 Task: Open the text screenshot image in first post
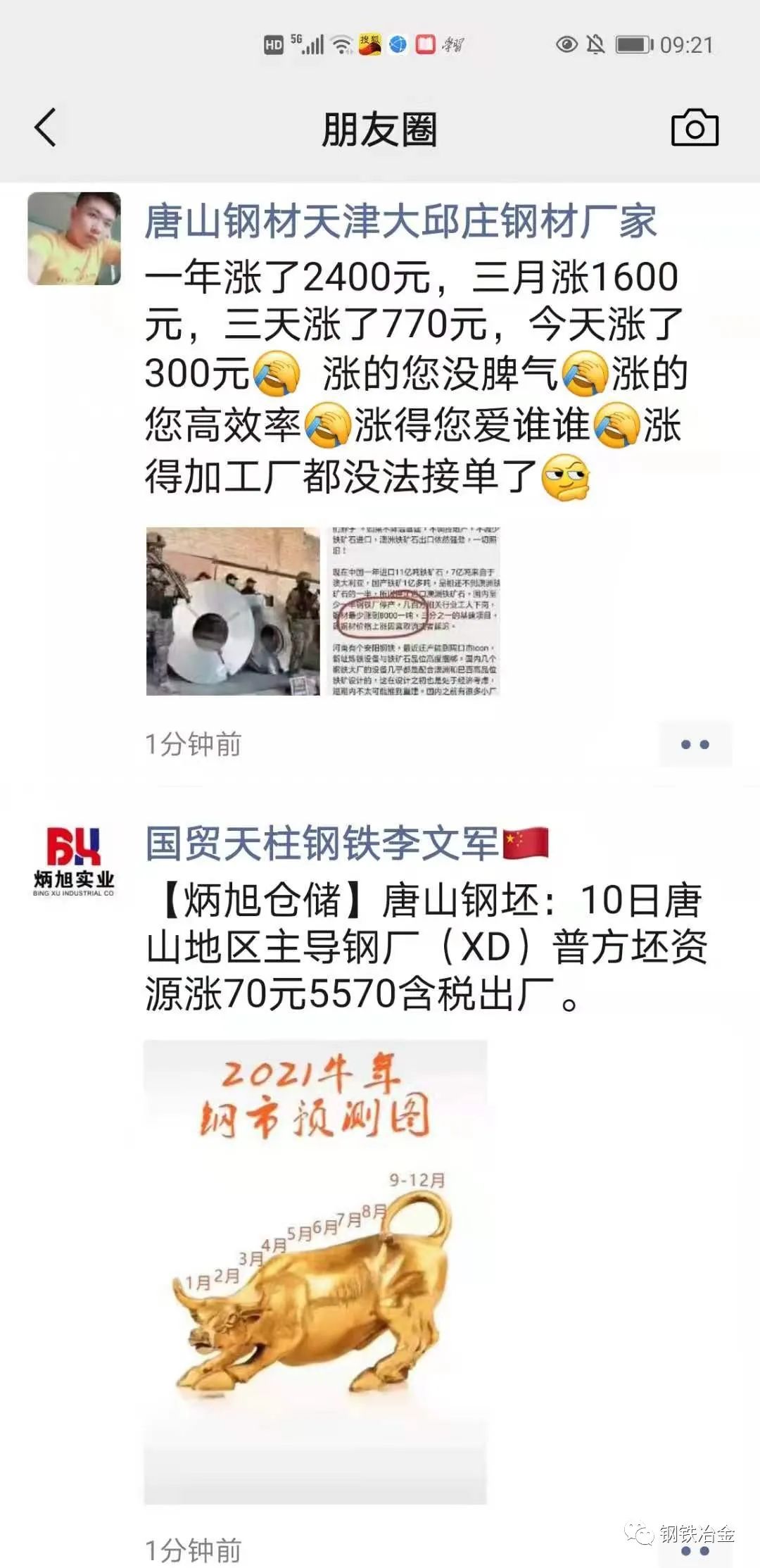(414, 610)
